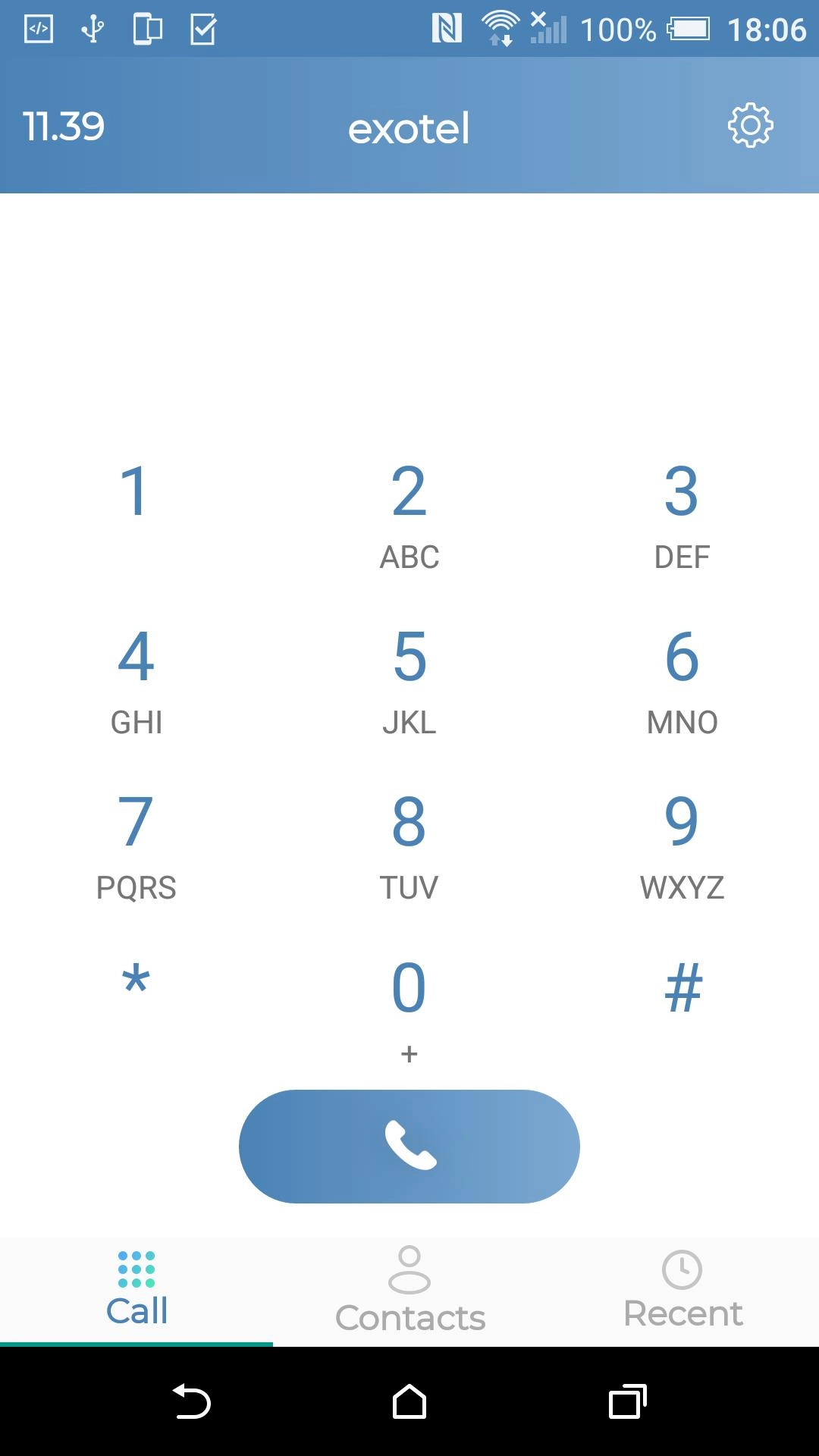Tap the 9 WXYZ key
This screenshot has height=1456, width=819.
pos(682,844)
